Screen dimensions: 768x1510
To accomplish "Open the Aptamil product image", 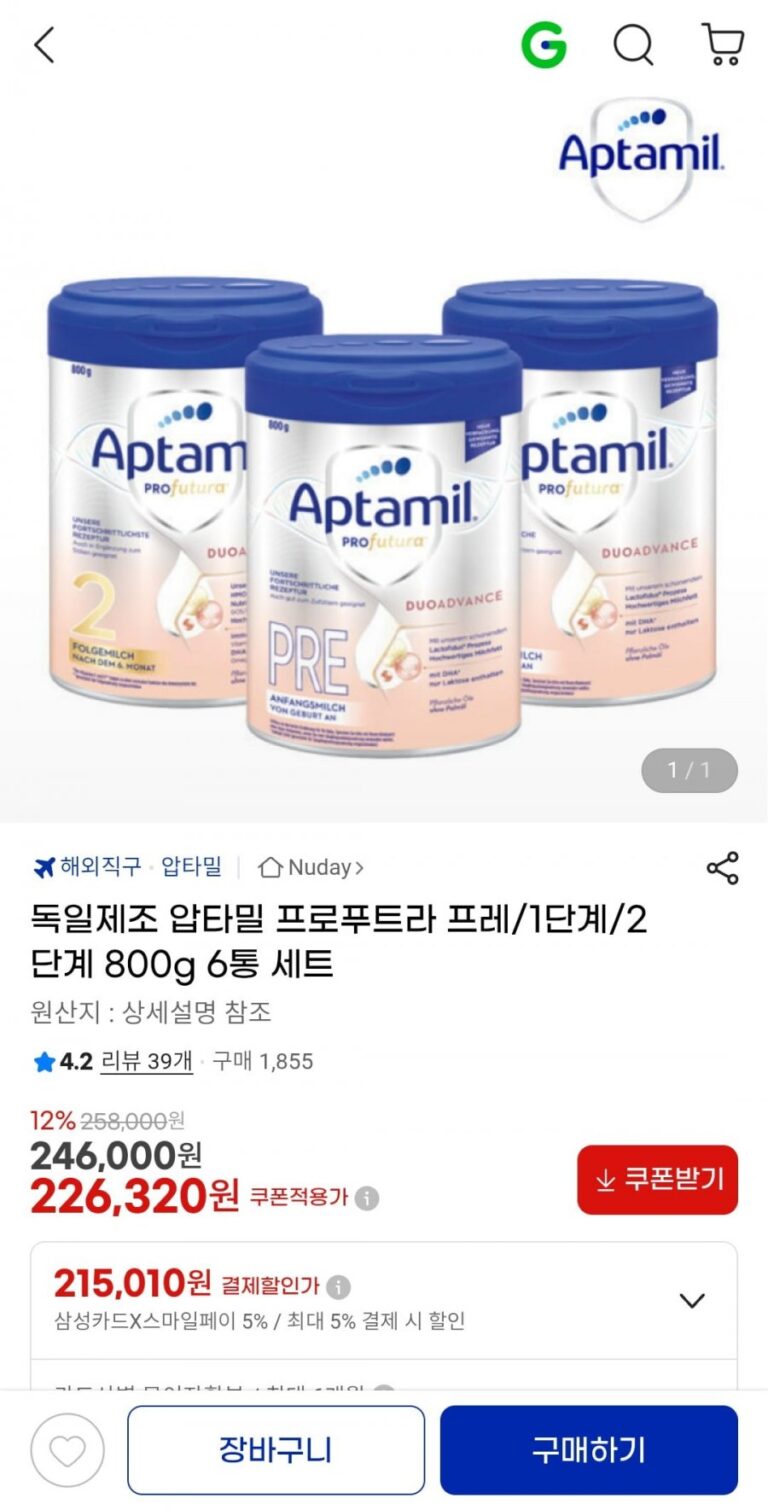I will (384, 500).
